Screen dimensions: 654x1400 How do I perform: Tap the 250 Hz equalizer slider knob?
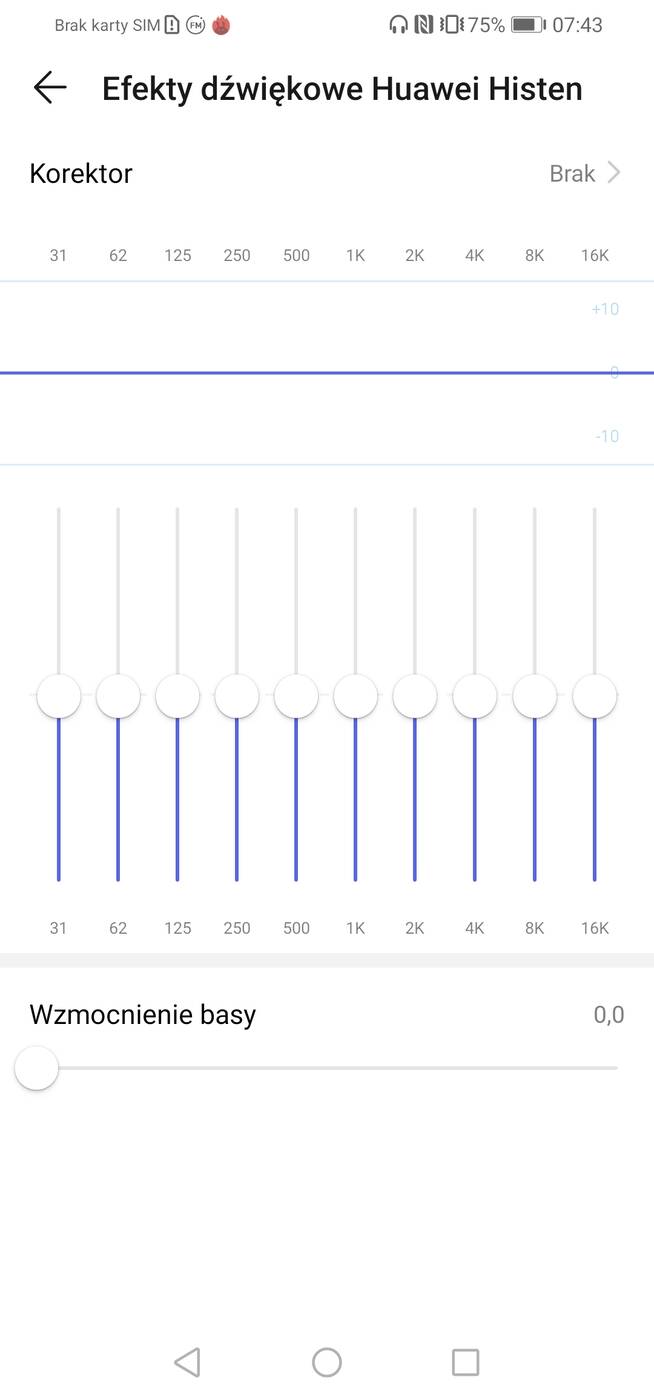237,695
